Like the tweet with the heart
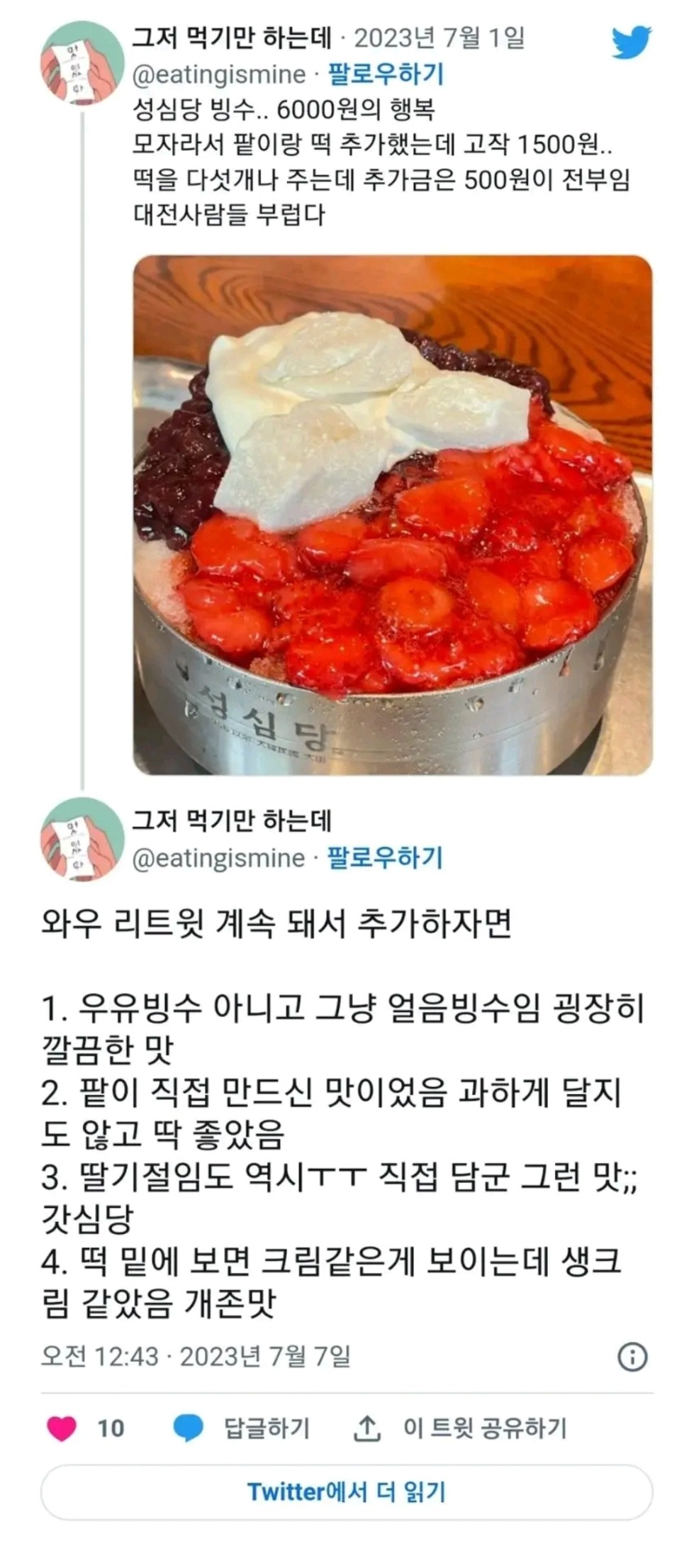 click(62, 1428)
